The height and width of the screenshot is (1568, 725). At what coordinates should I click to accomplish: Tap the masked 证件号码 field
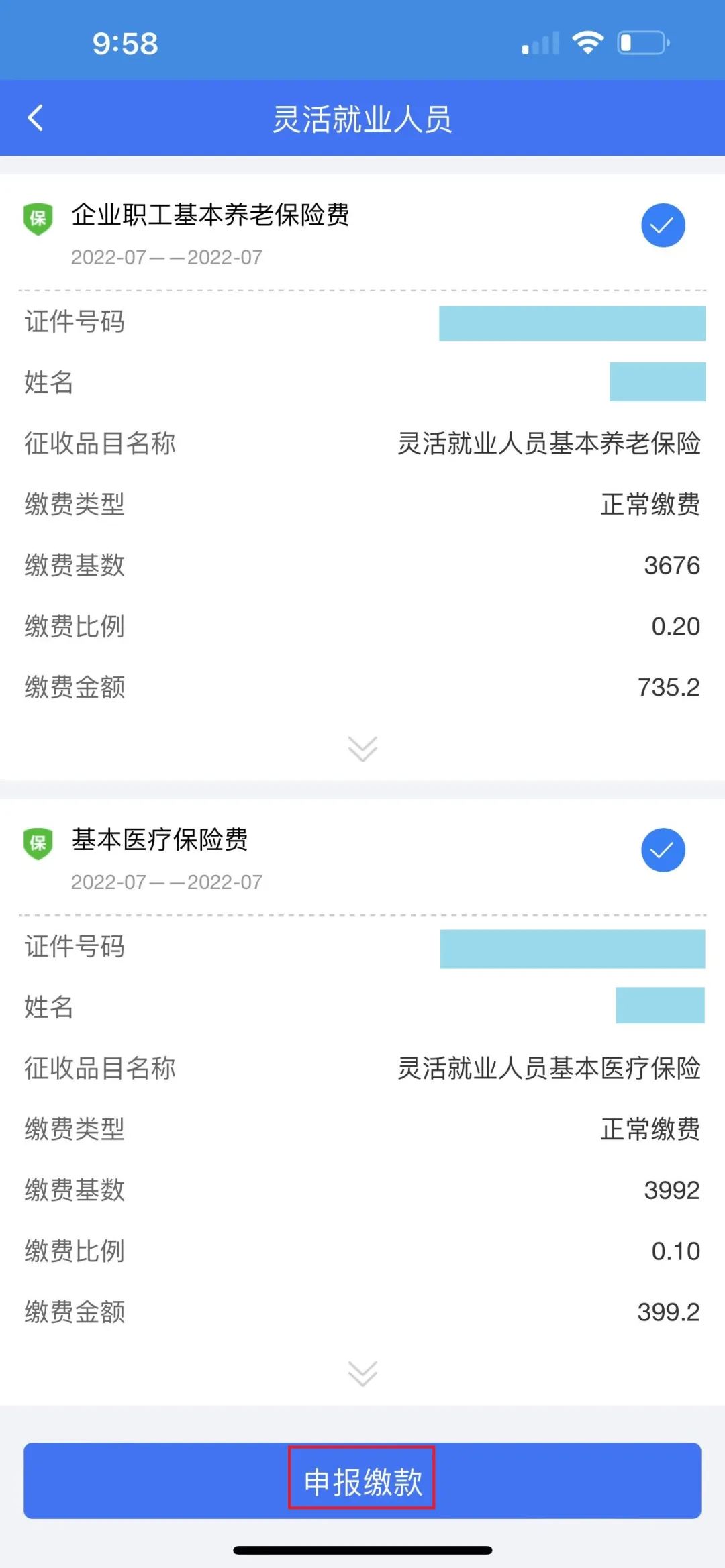pos(572,322)
